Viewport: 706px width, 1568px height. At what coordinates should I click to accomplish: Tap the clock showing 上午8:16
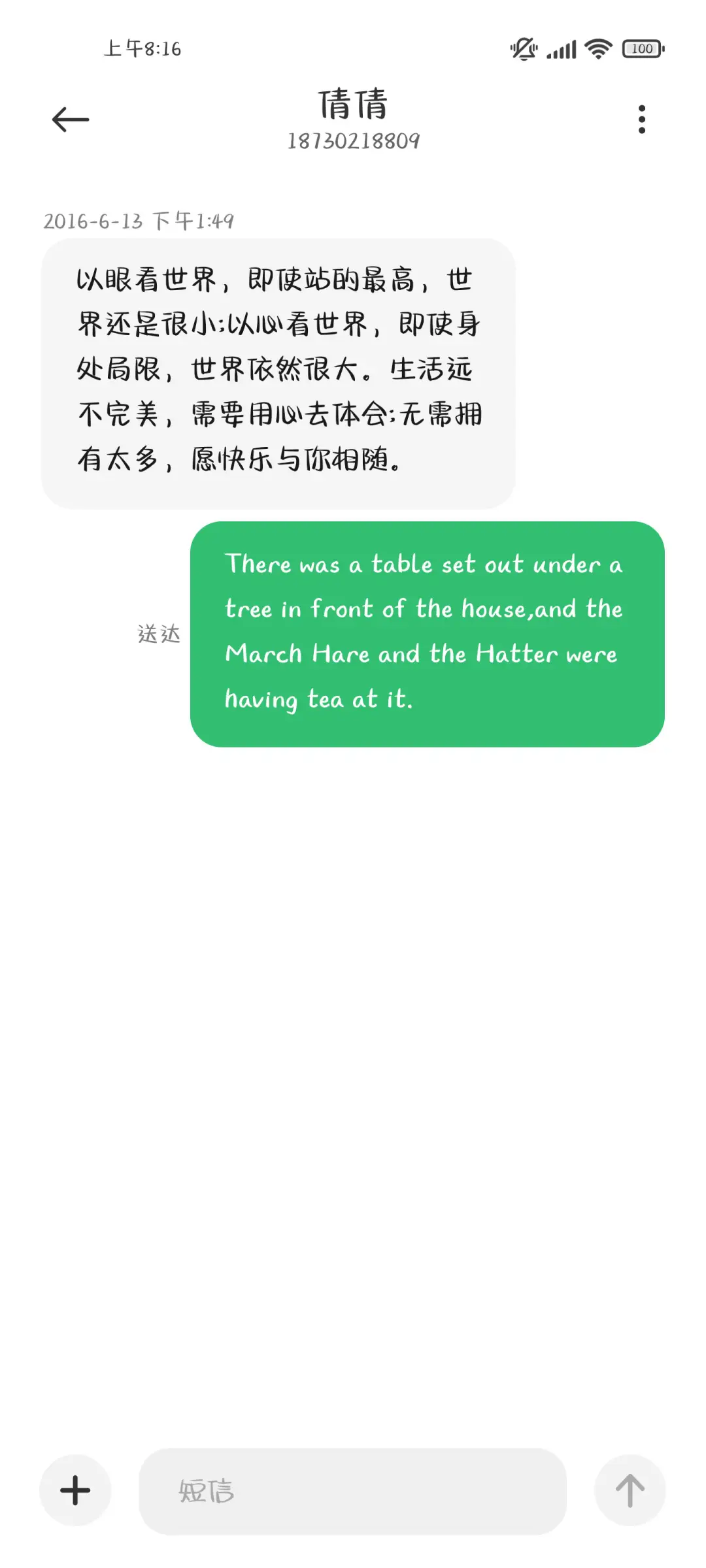143,48
